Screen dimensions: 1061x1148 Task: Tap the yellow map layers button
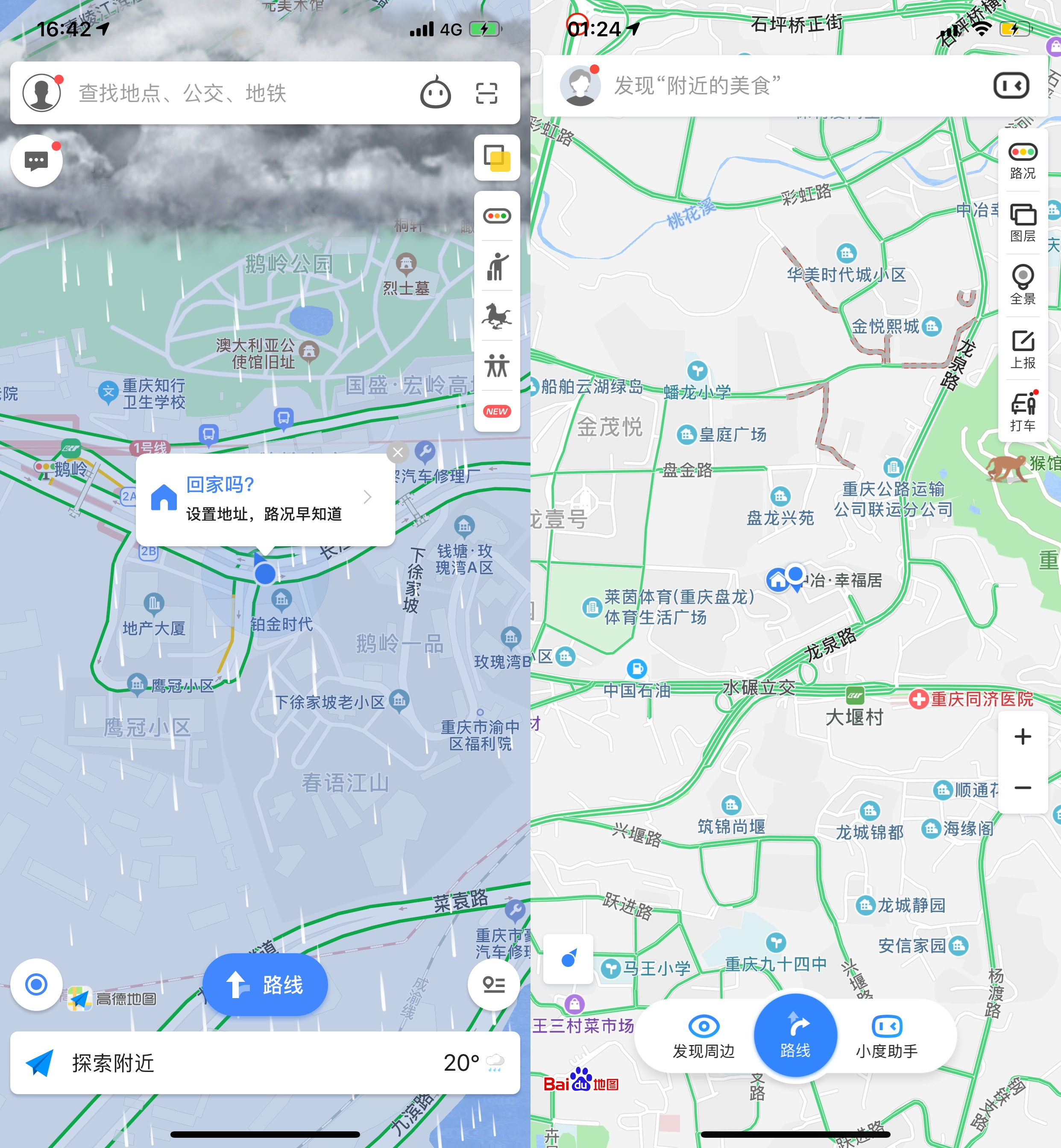click(x=497, y=158)
